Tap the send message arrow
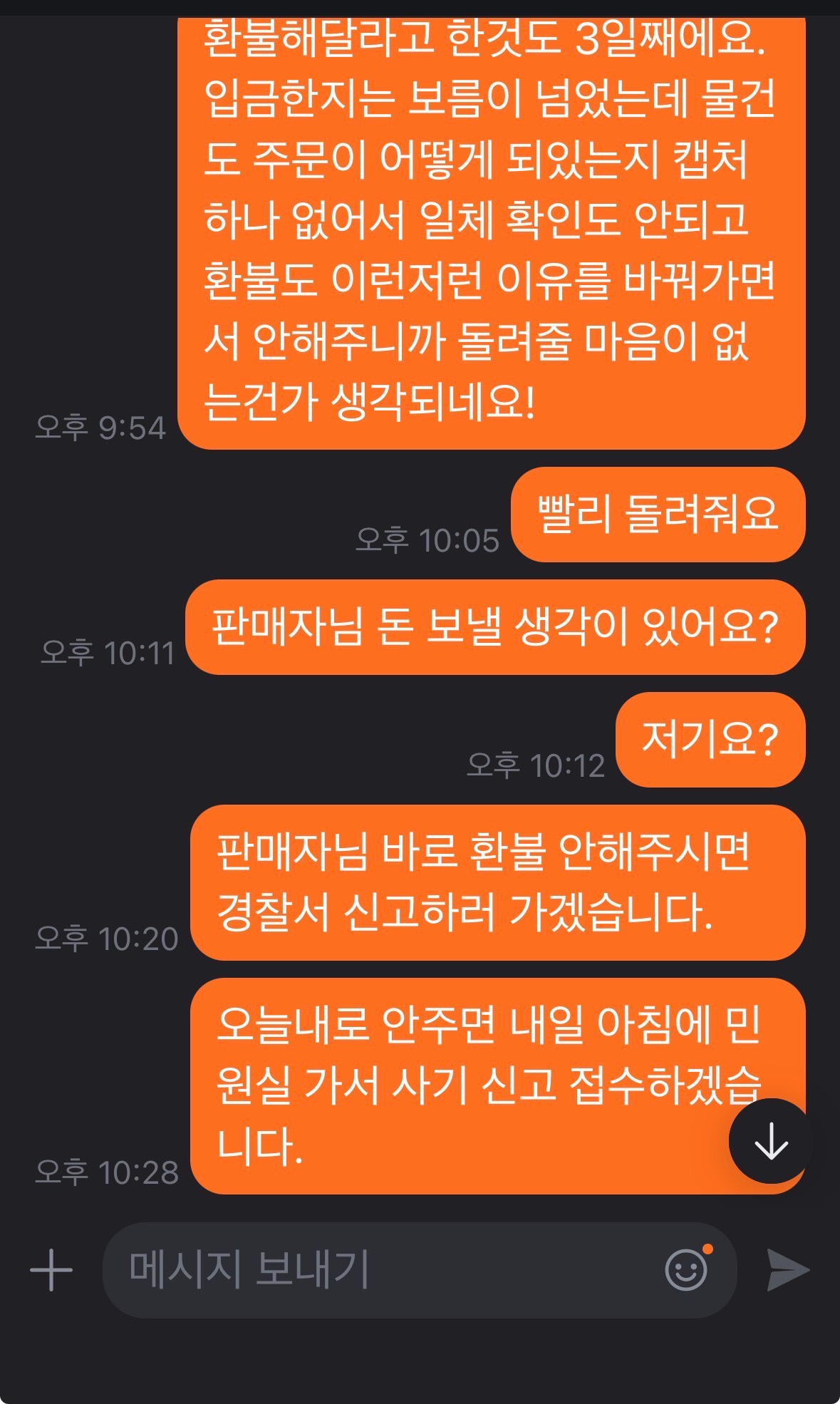840x1404 pixels. (788, 1270)
